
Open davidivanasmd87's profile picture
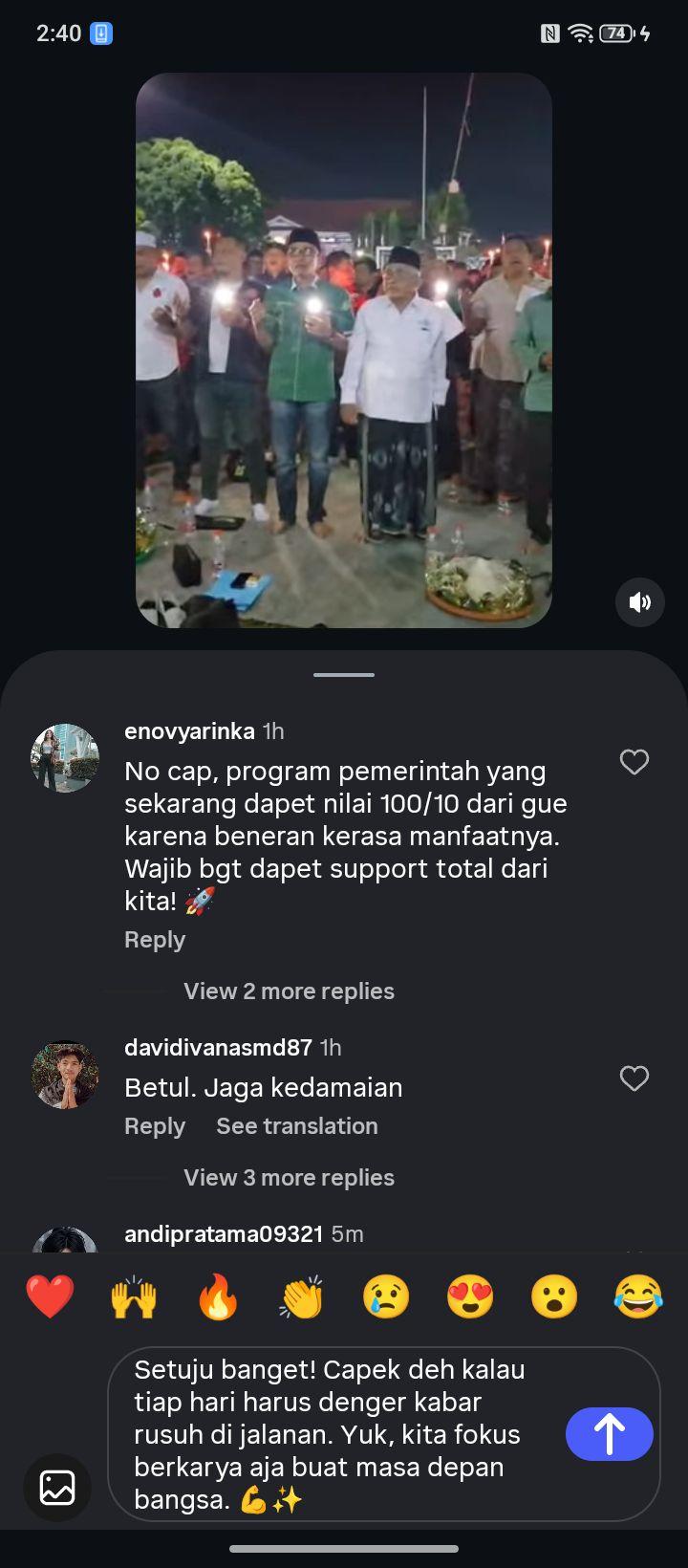[x=65, y=1075]
